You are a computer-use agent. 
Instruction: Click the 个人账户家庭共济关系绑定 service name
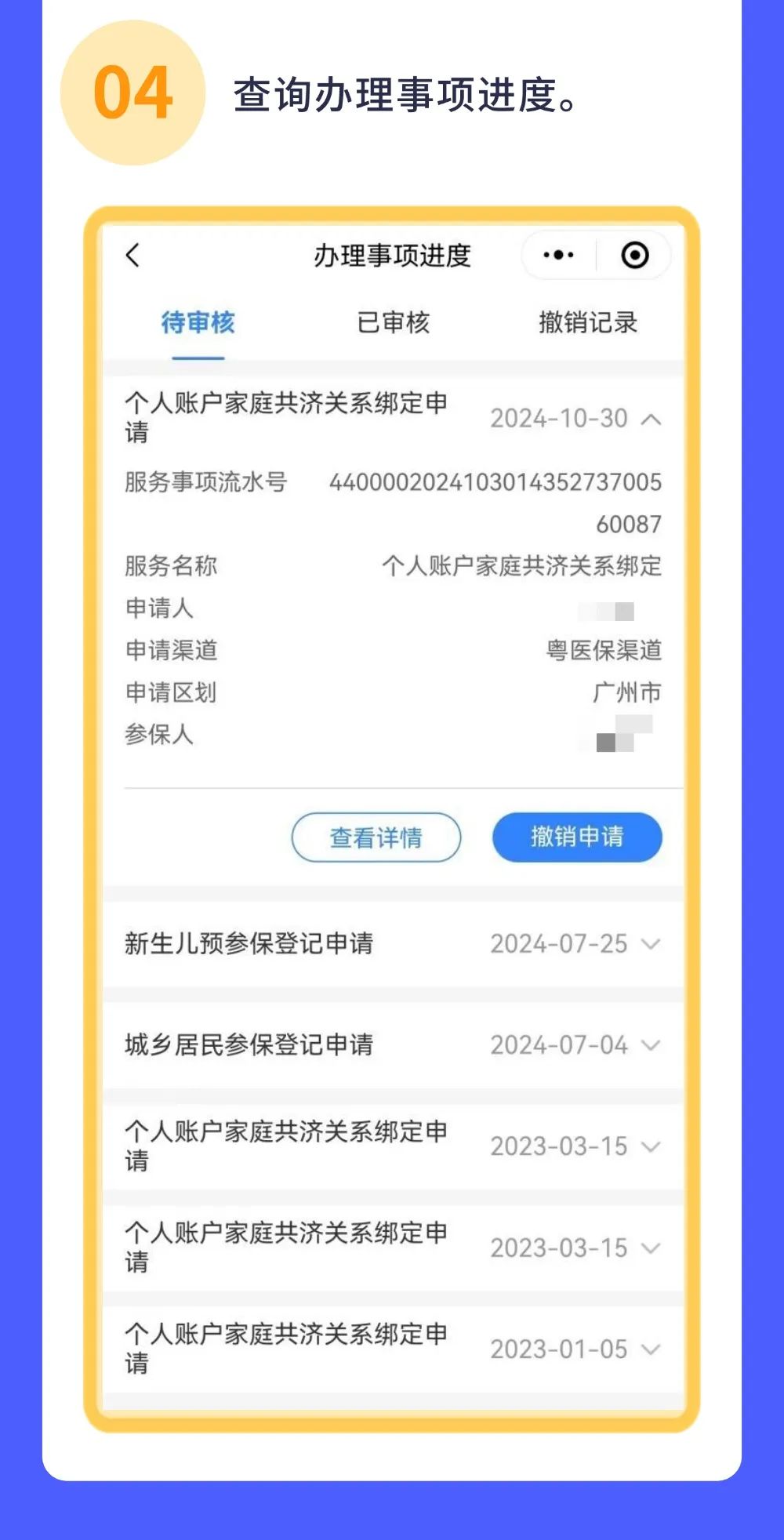coord(523,566)
